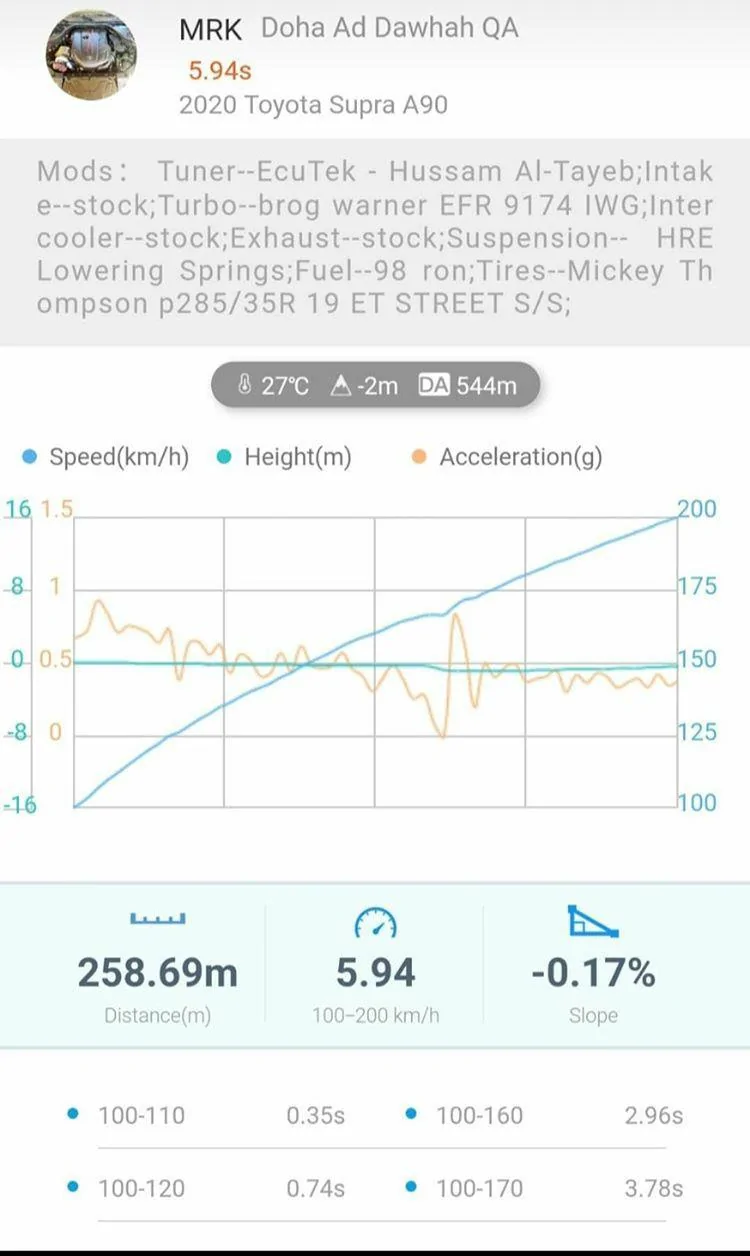Viewport: 750px width, 1256px height.
Task: Toggle the Acceleration(g) line in chart legend
Action: [506, 458]
